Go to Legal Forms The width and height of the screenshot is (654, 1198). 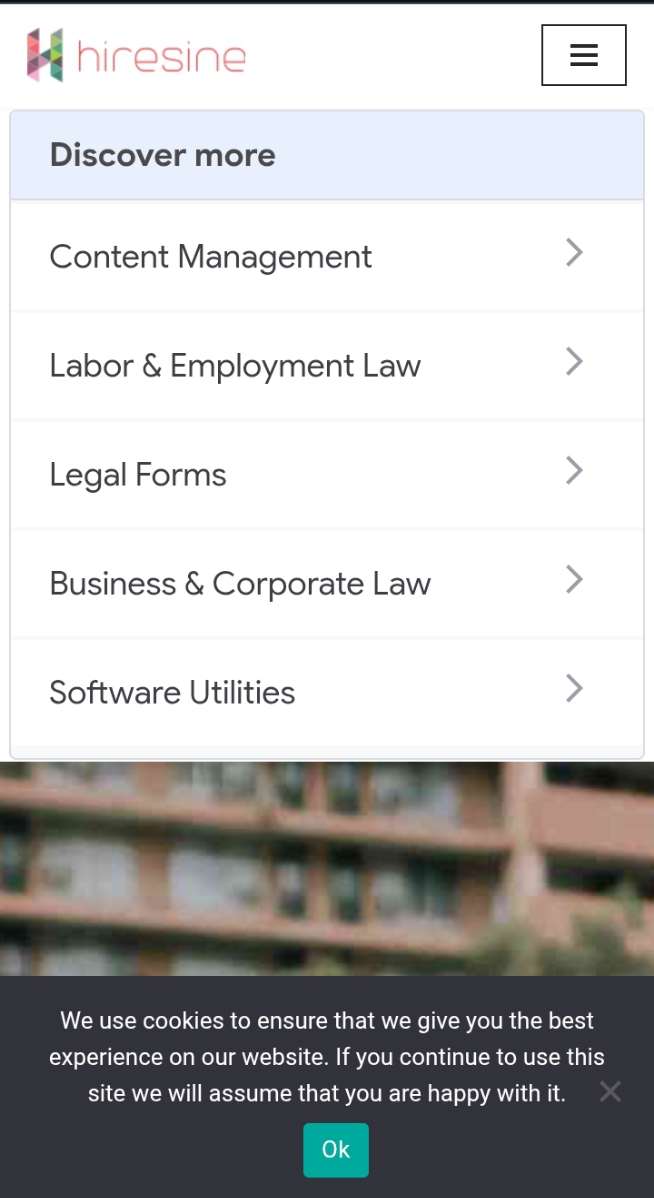click(x=327, y=474)
